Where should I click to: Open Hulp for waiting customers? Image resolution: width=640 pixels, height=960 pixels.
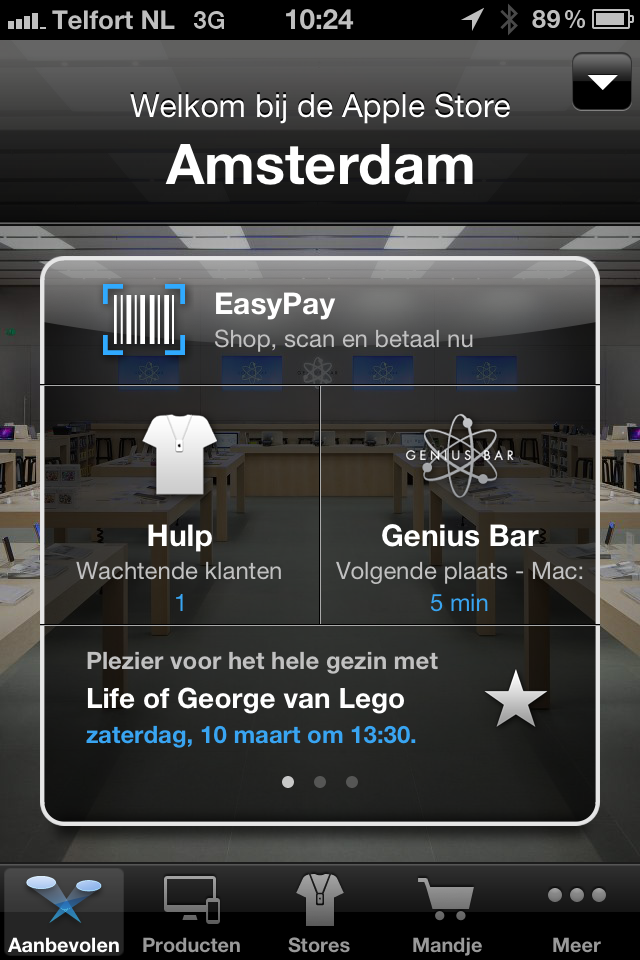coord(180,505)
